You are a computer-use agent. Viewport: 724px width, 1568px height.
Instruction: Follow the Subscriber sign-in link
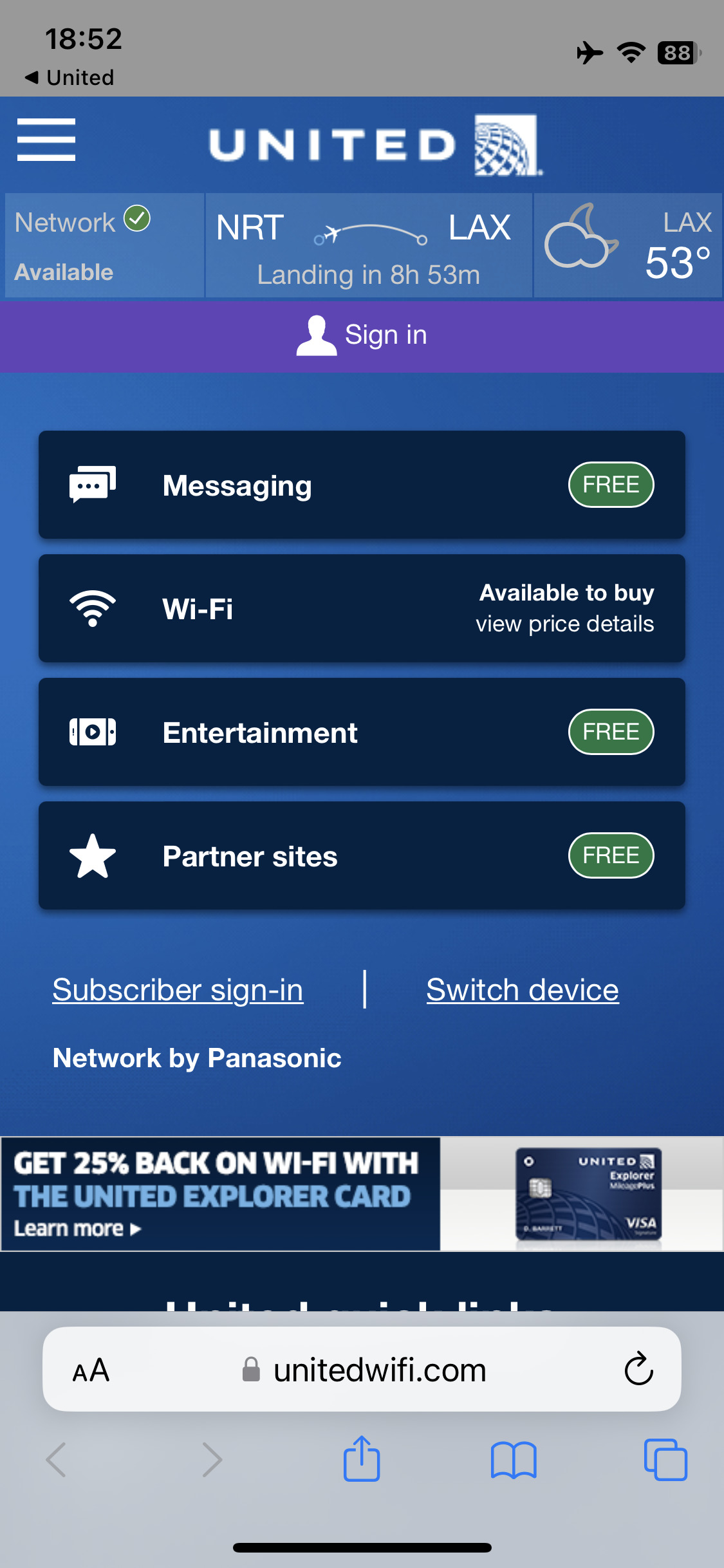(178, 990)
